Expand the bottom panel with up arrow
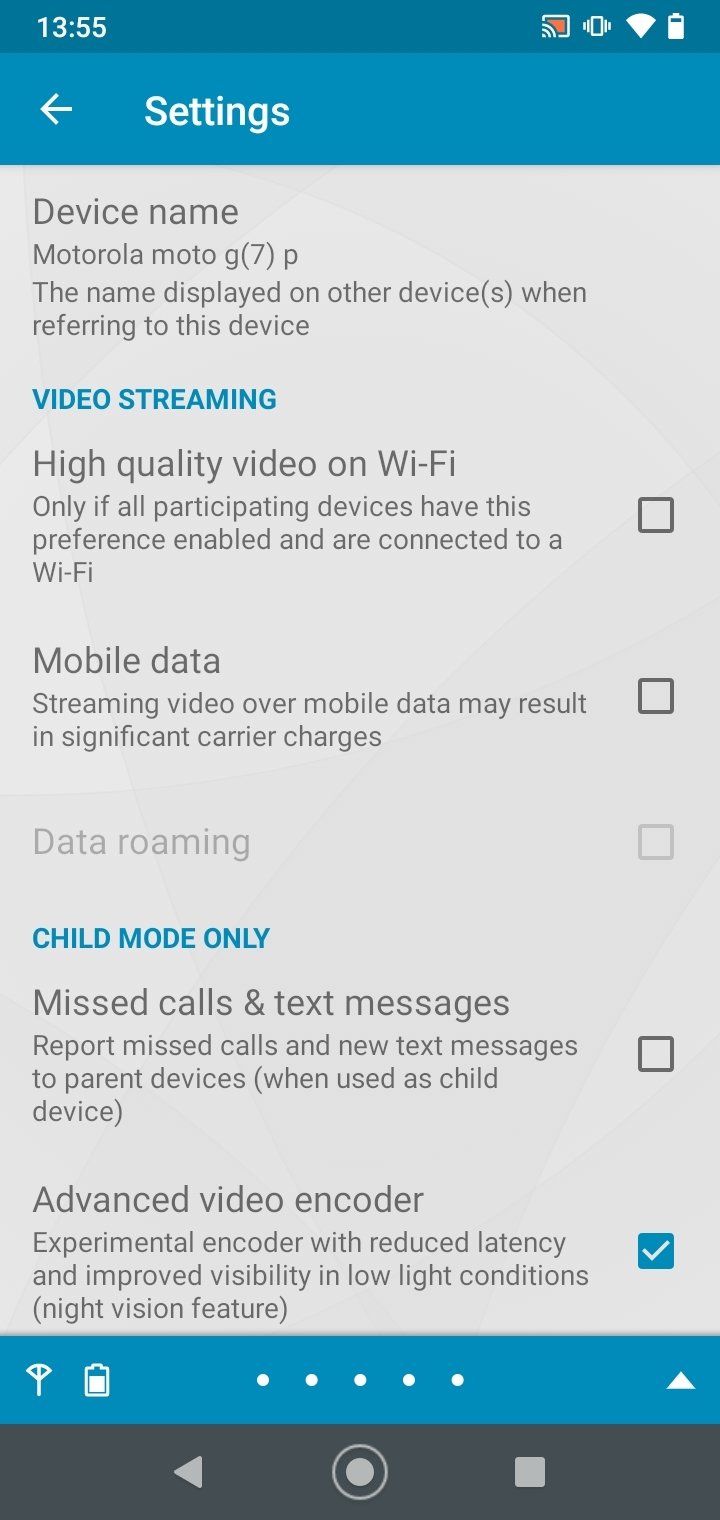 tap(681, 1381)
